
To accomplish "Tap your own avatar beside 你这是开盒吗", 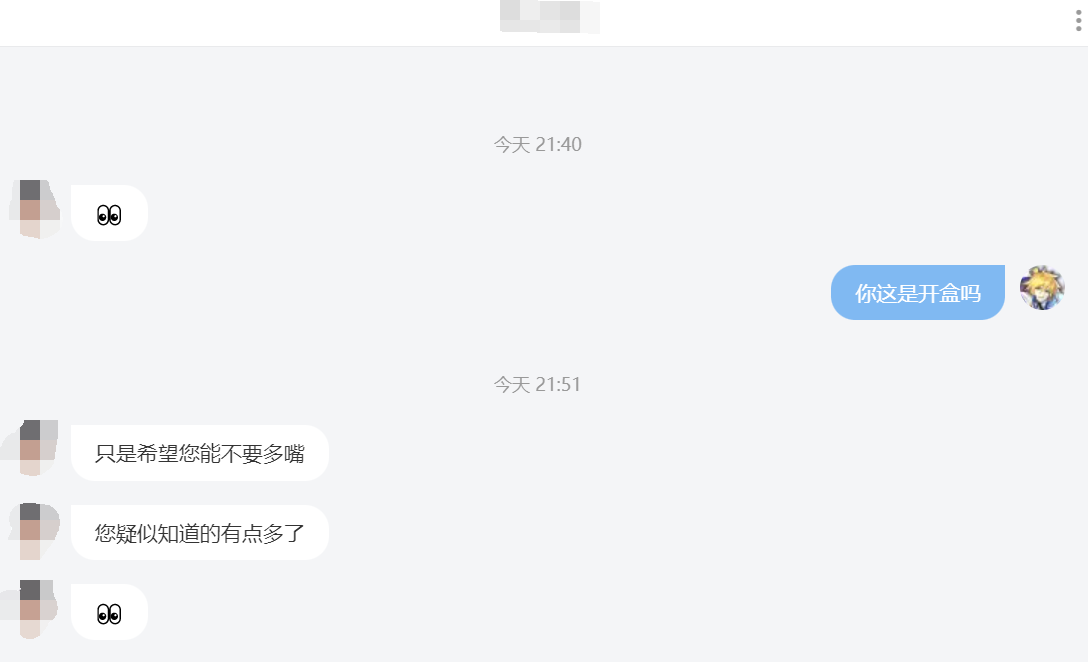I will [x=1042, y=288].
